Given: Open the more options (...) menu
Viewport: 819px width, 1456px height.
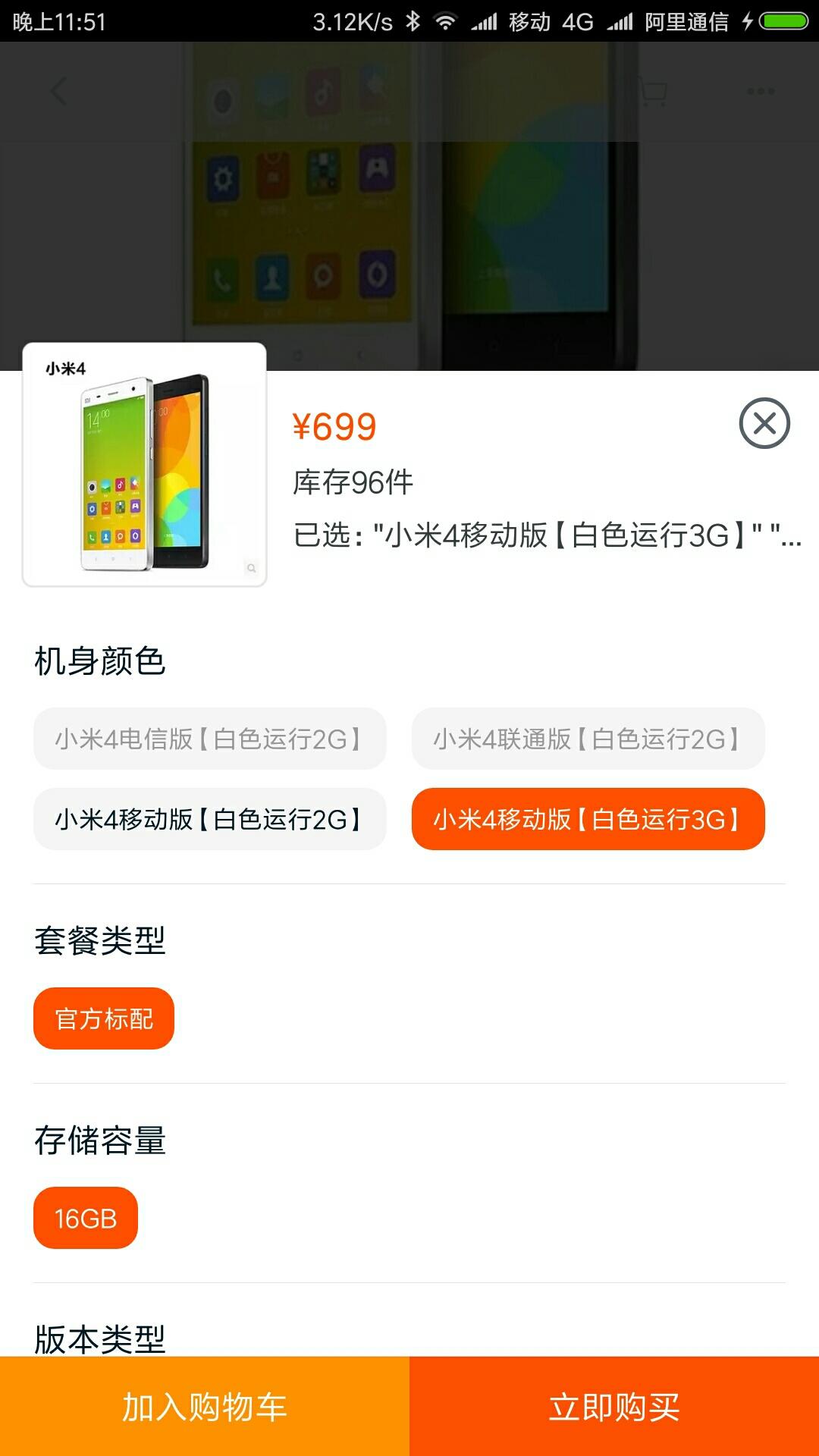Looking at the screenshot, I should coord(760,91).
